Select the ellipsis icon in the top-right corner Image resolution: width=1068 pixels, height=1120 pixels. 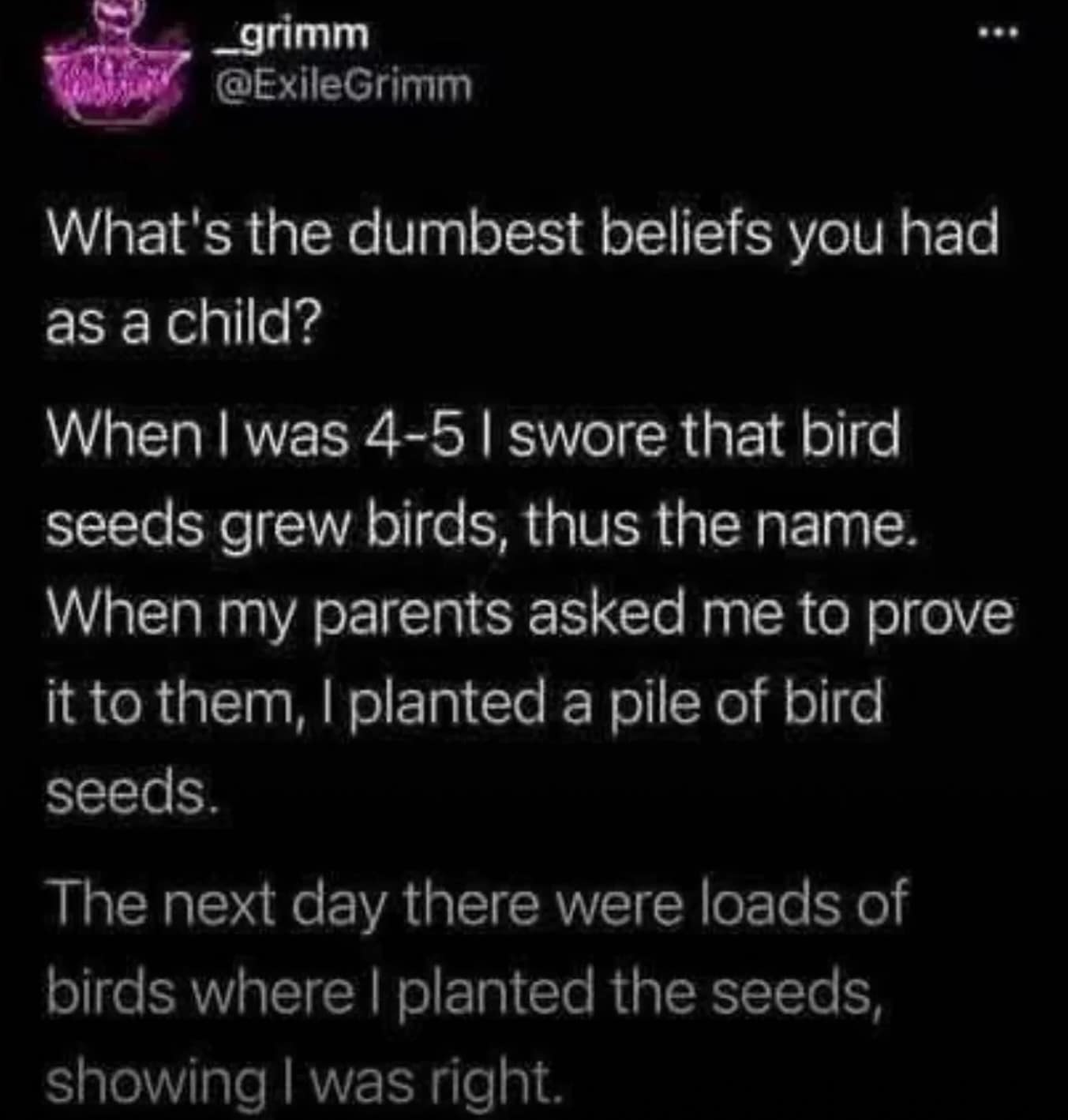(999, 30)
